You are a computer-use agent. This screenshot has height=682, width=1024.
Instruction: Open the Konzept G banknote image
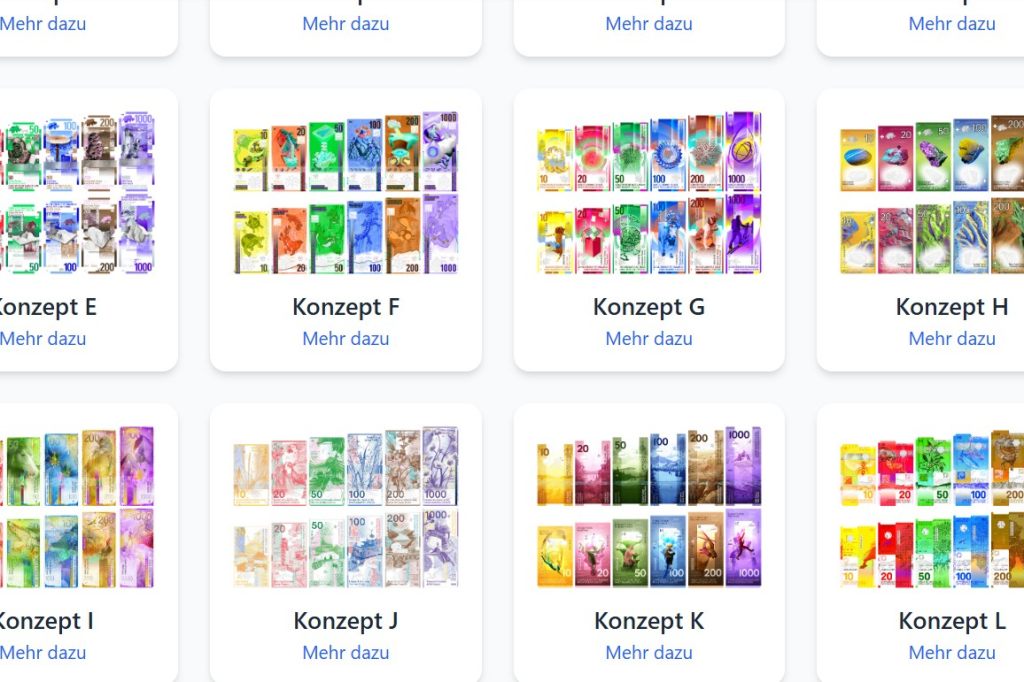[x=649, y=193]
